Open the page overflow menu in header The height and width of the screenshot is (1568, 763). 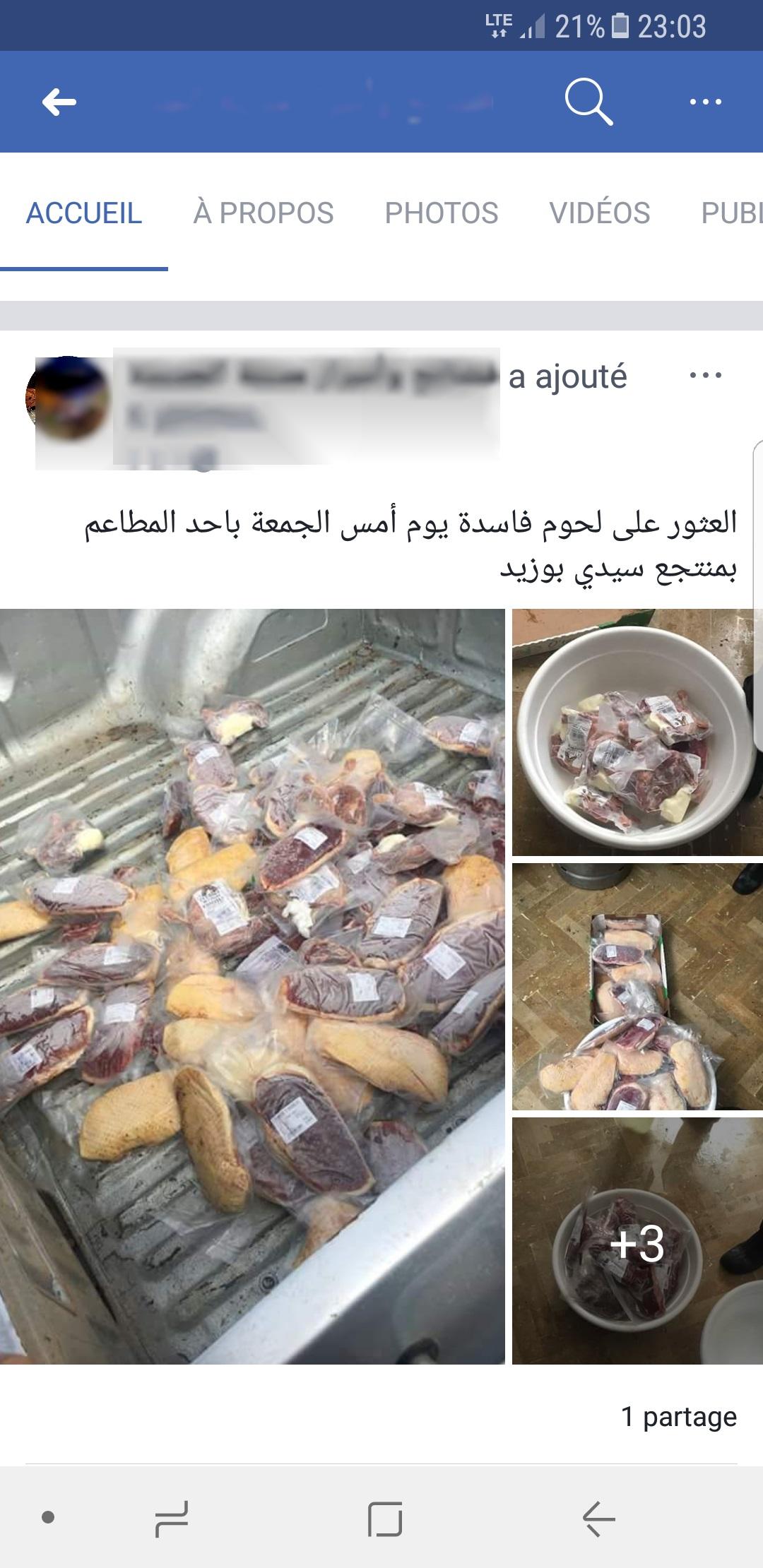pyautogui.click(x=705, y=102)
